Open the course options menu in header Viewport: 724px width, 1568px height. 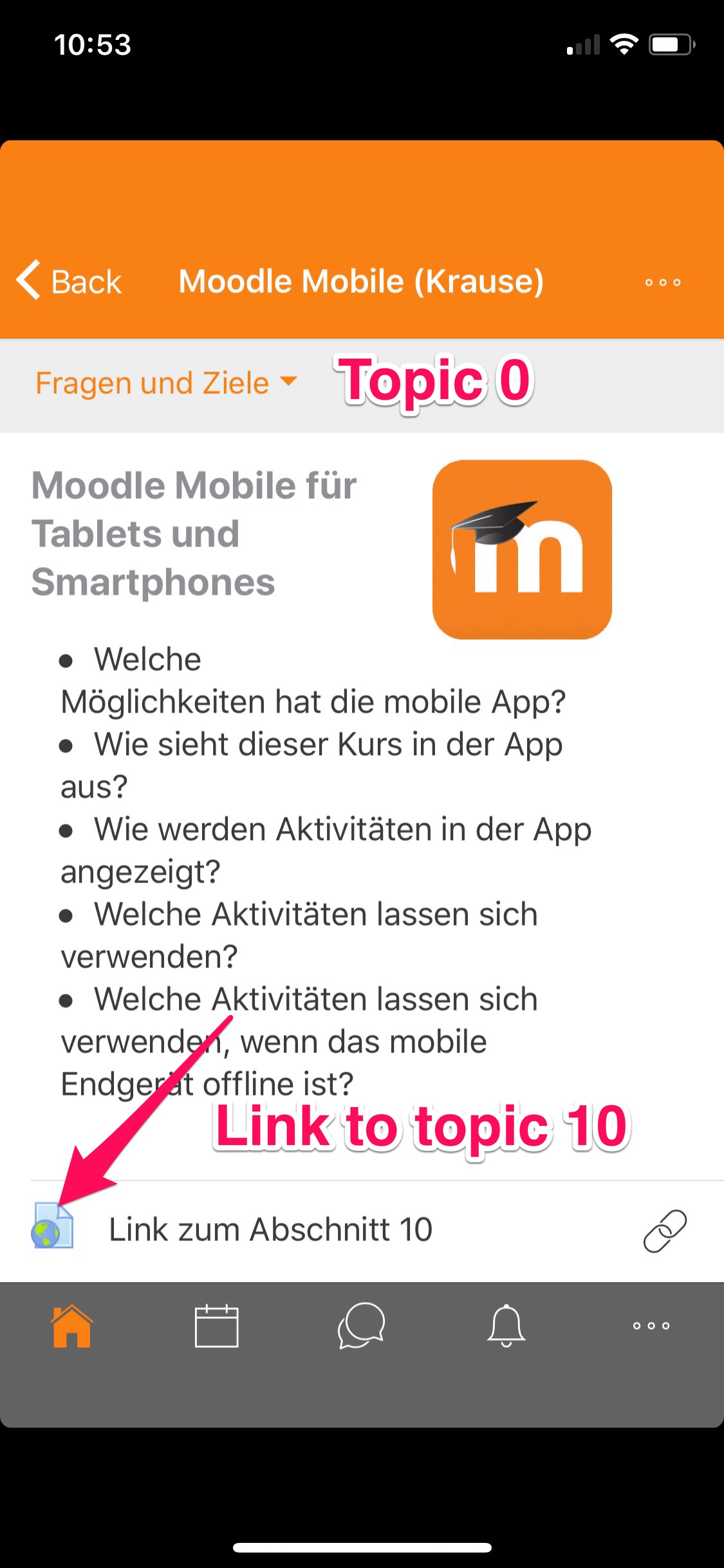(663, 282)
